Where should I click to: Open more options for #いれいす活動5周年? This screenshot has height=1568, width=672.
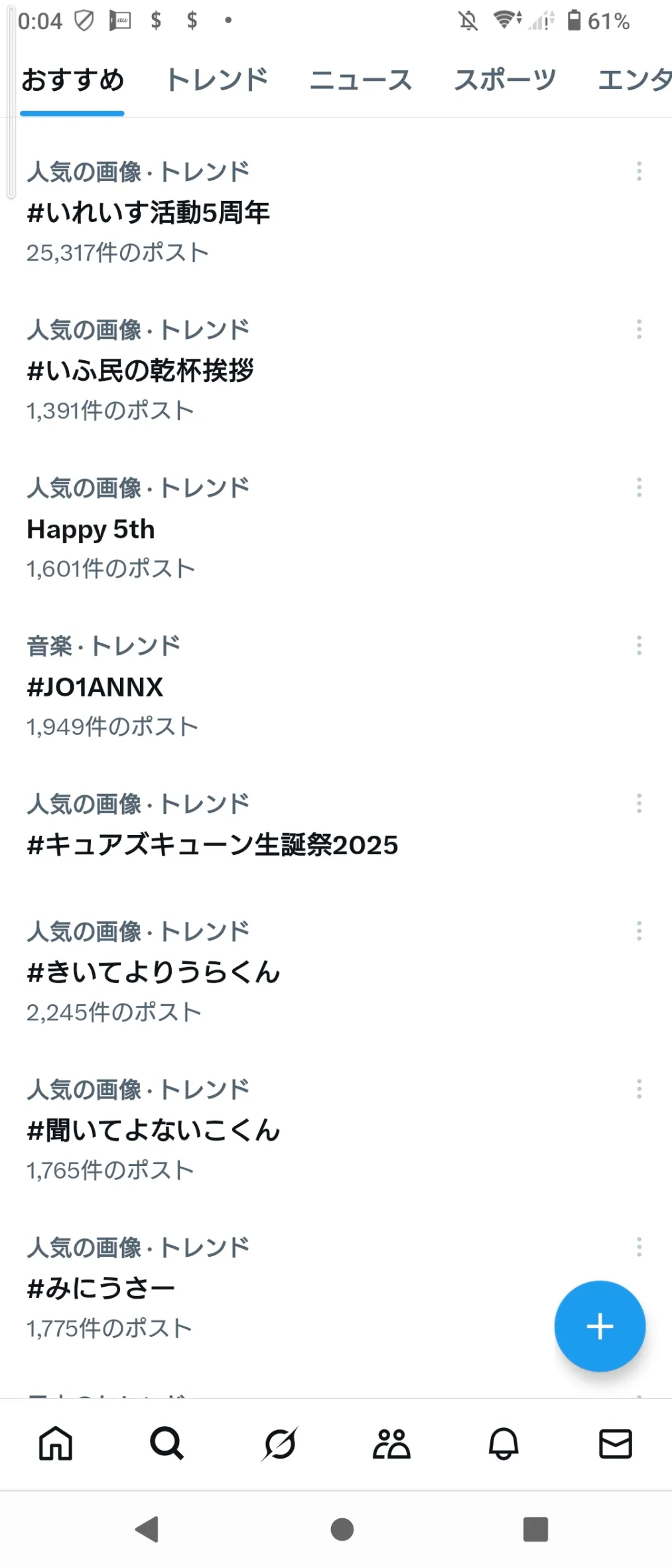(639, 171)
